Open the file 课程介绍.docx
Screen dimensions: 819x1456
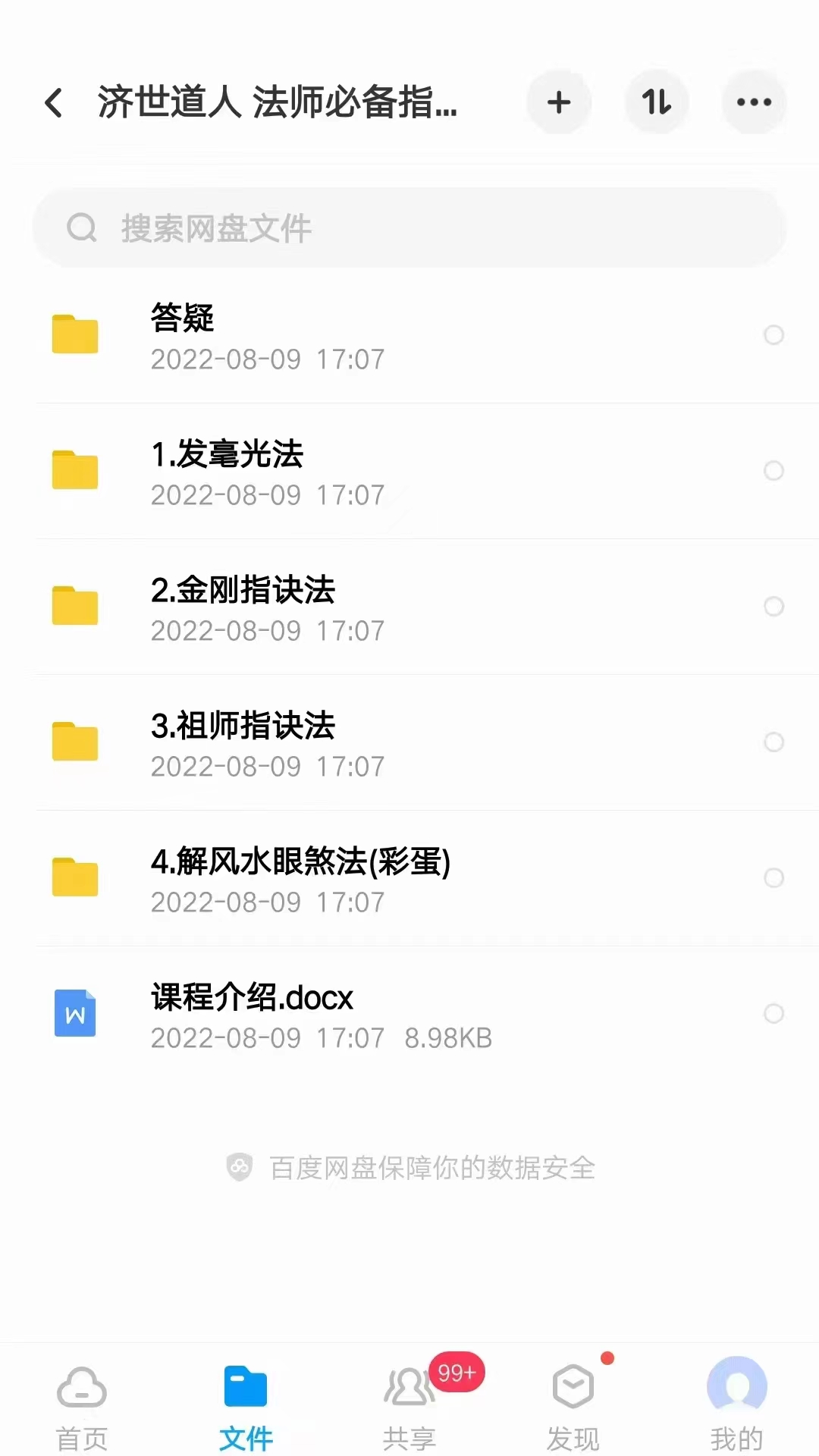pos(303,1014)
